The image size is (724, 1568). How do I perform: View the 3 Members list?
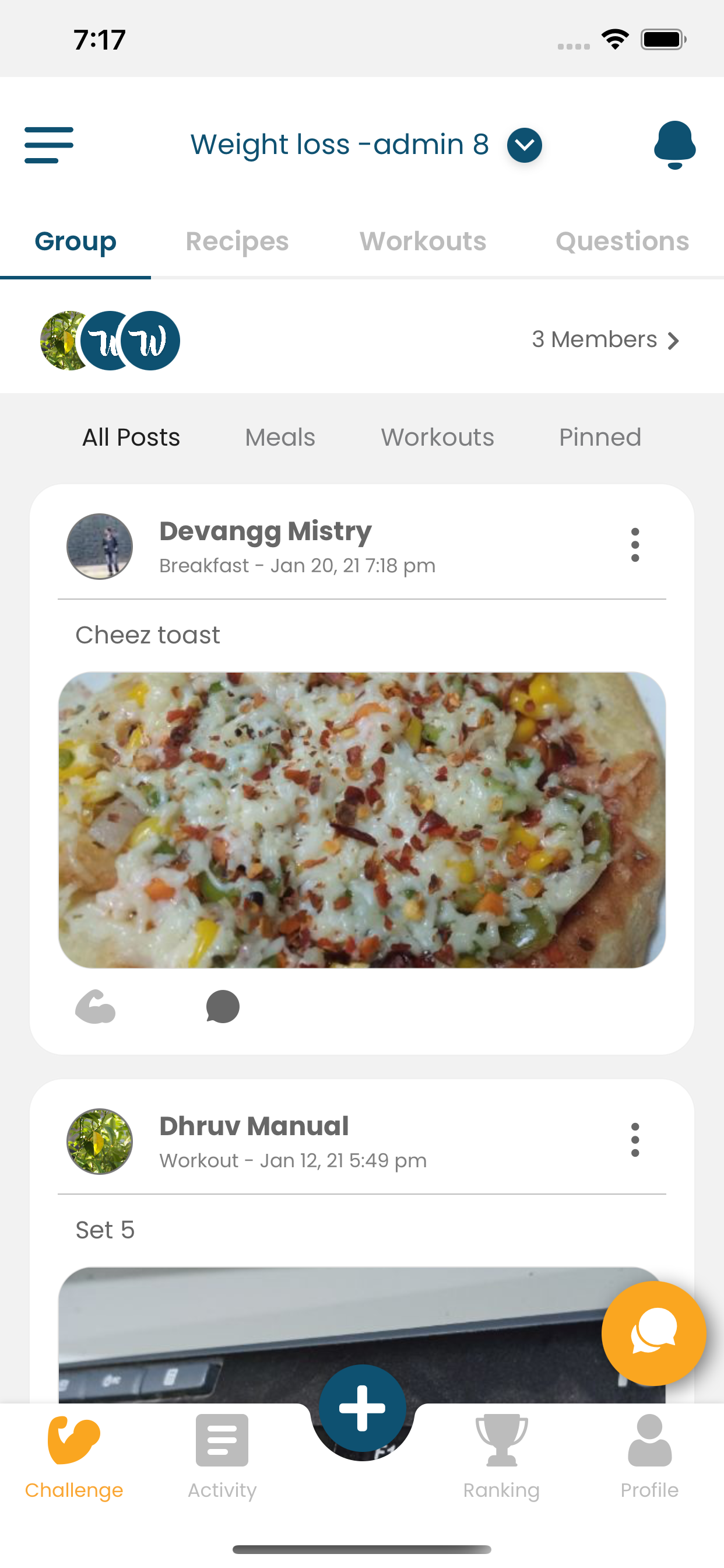coord(604,339)
